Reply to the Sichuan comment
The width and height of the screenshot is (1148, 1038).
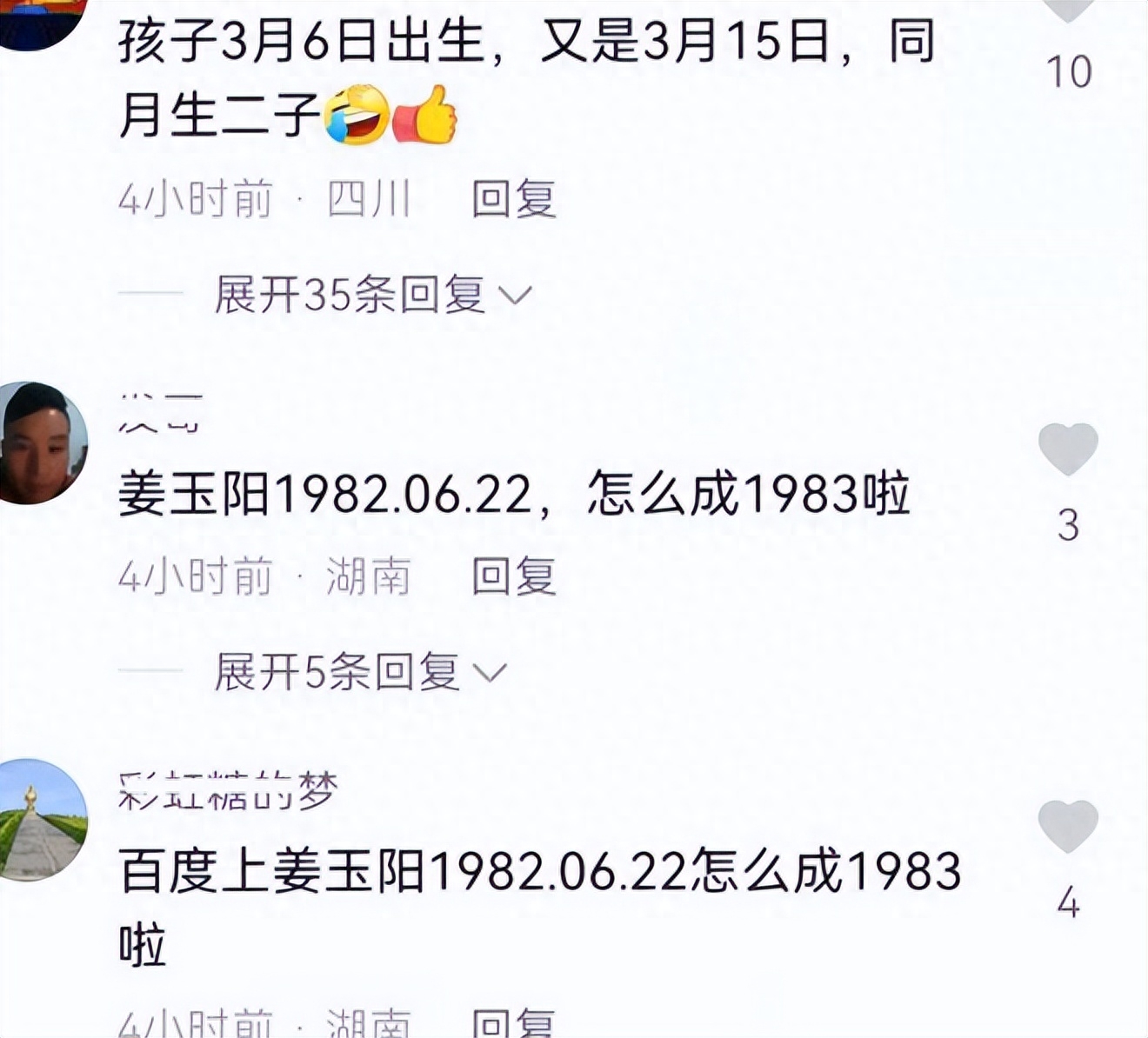tap(513, 200)
